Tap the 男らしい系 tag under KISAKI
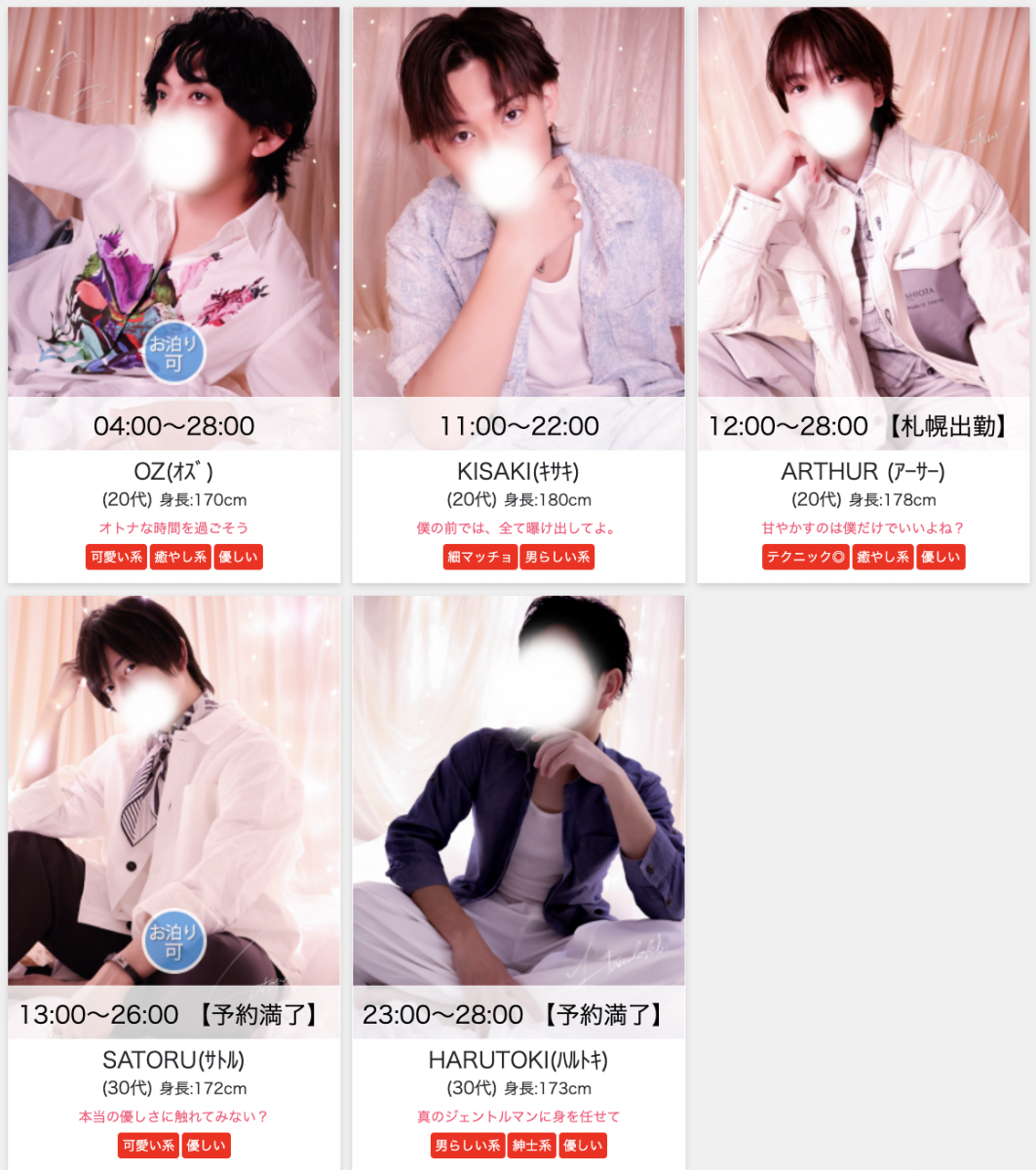The width and height of the screenshot is (1036, 1170). [x=556, y=558]
